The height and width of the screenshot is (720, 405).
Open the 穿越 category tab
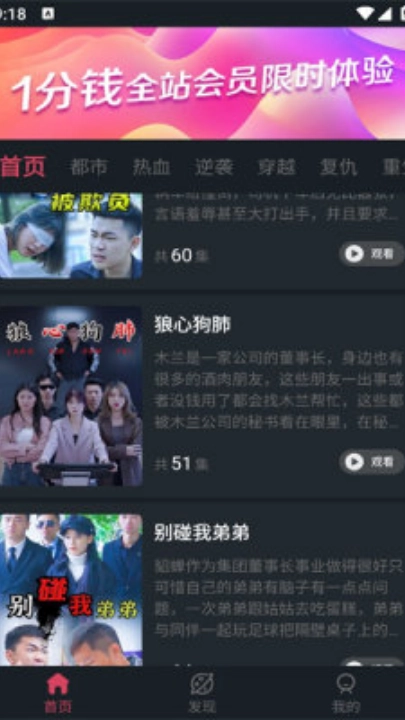tap(276, 167)
